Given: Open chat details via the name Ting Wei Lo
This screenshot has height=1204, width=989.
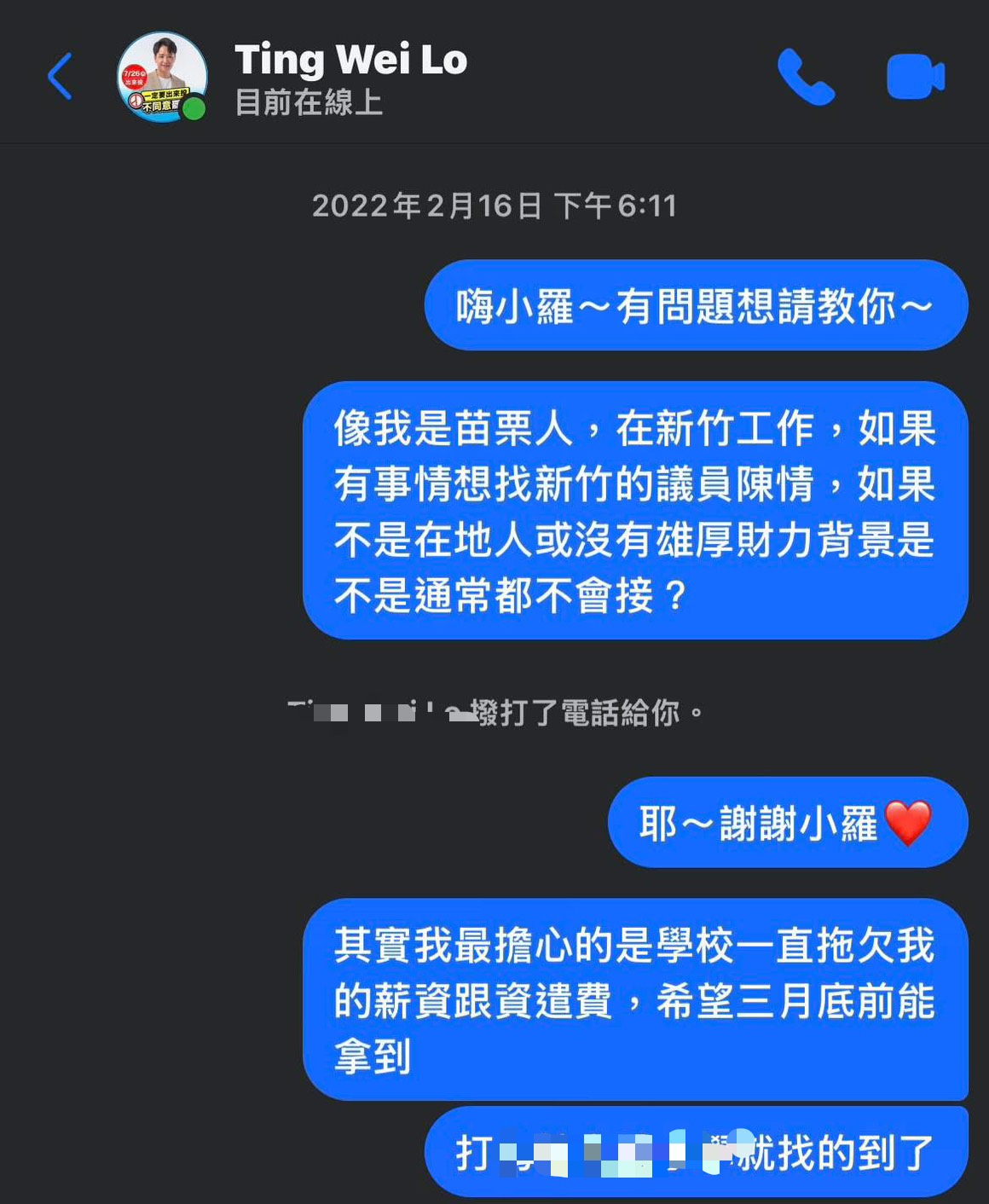Looking at the screenshot, I should point(350,61).
